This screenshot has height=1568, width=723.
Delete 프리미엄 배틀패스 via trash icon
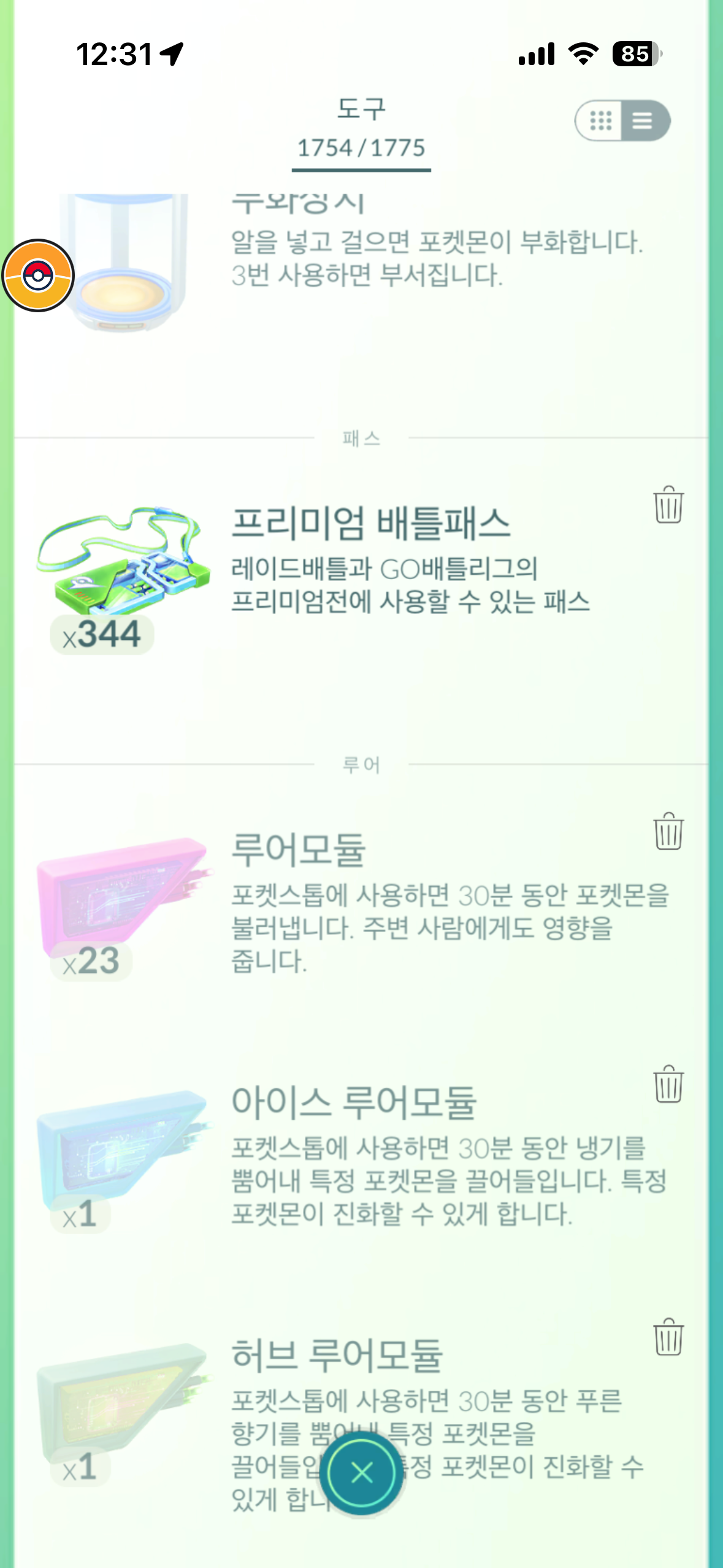click(x=668, y=505)
